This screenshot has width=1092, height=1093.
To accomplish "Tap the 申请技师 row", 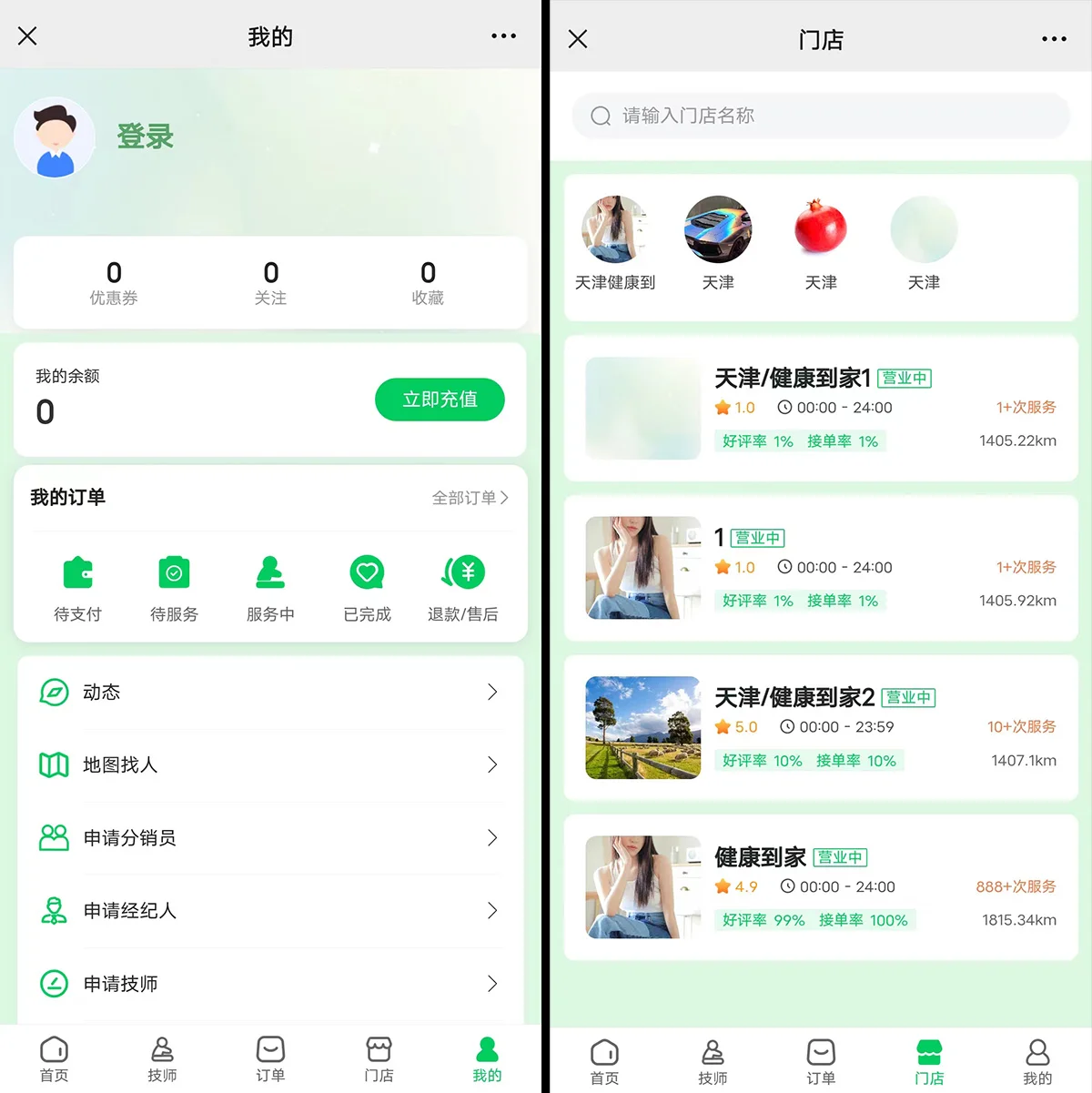I will click(x=270, y=984).
